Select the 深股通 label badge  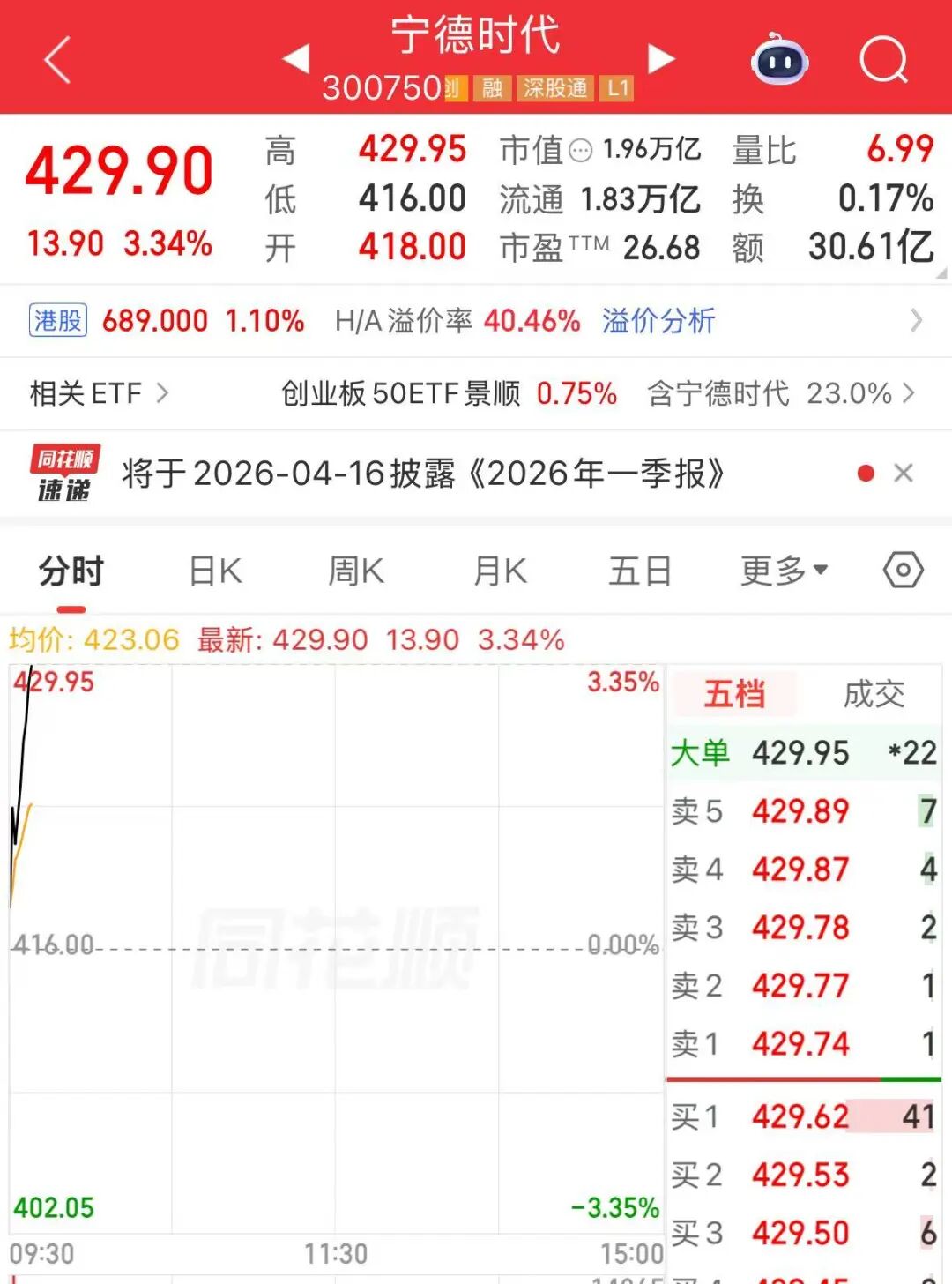click(x=554, y=89)
